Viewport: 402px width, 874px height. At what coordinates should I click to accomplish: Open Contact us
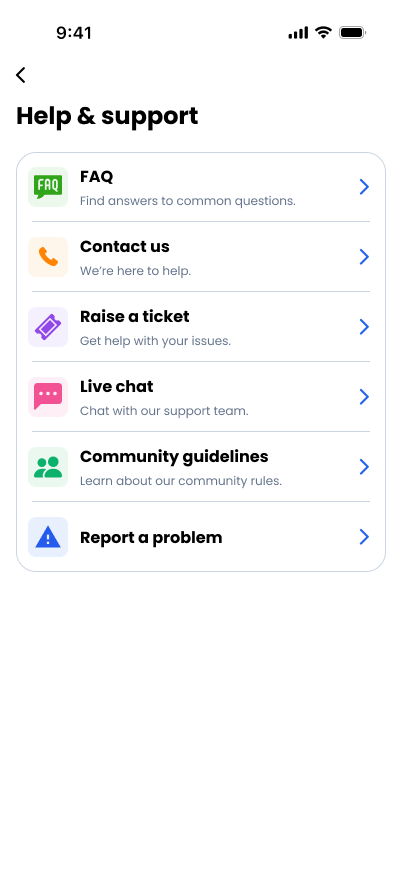point(201,257)
